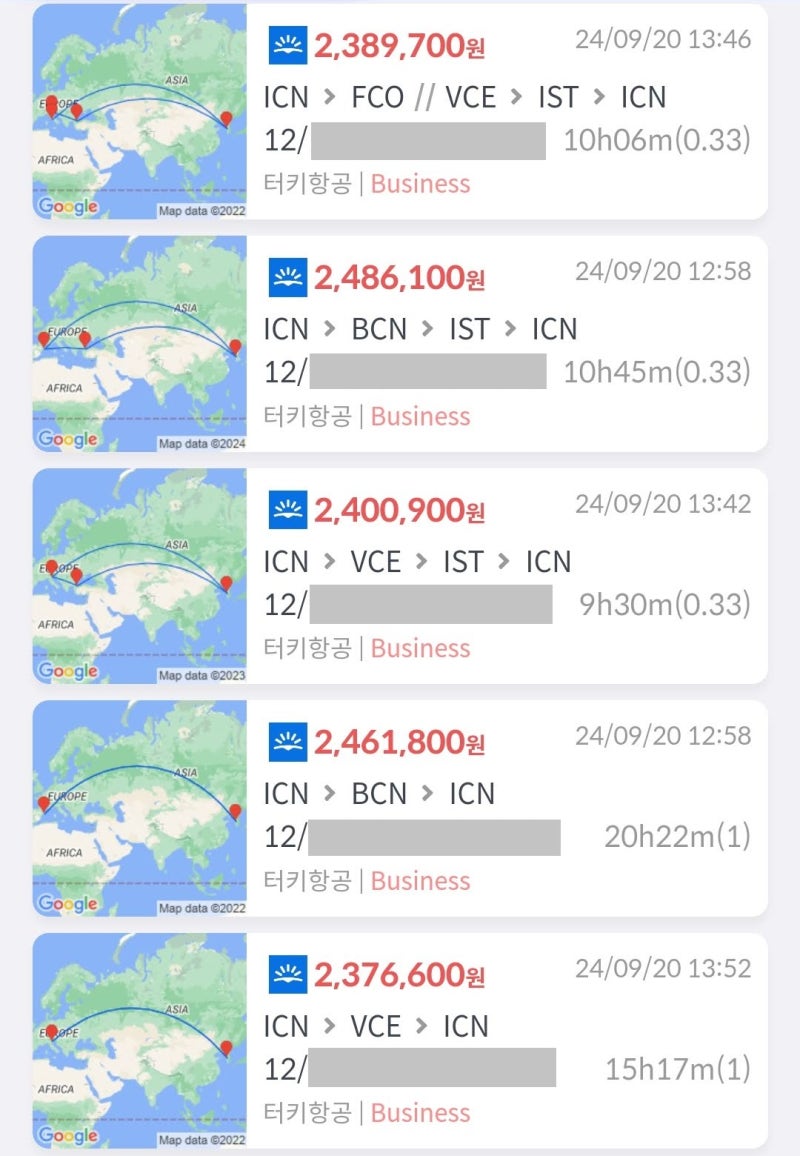This screenshot has height=1156, width=800.
Task: Click the red Istanbul marker on the third map
Action: pos(77,574)
